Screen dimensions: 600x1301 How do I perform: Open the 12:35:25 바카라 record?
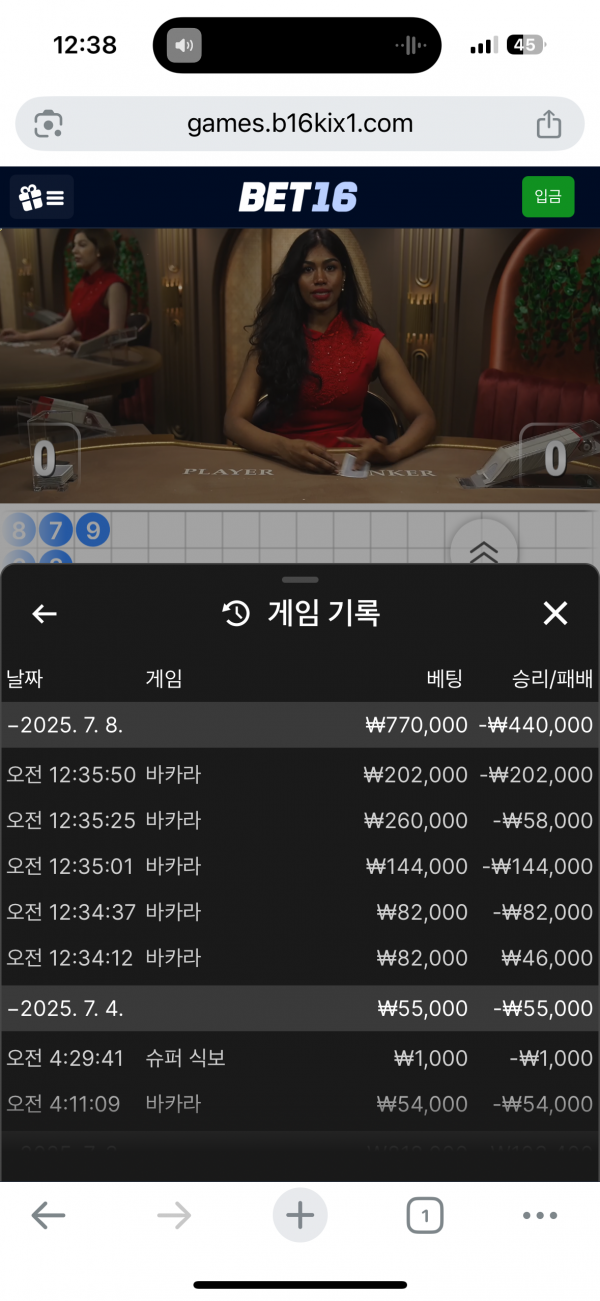(x=300, y=821)
